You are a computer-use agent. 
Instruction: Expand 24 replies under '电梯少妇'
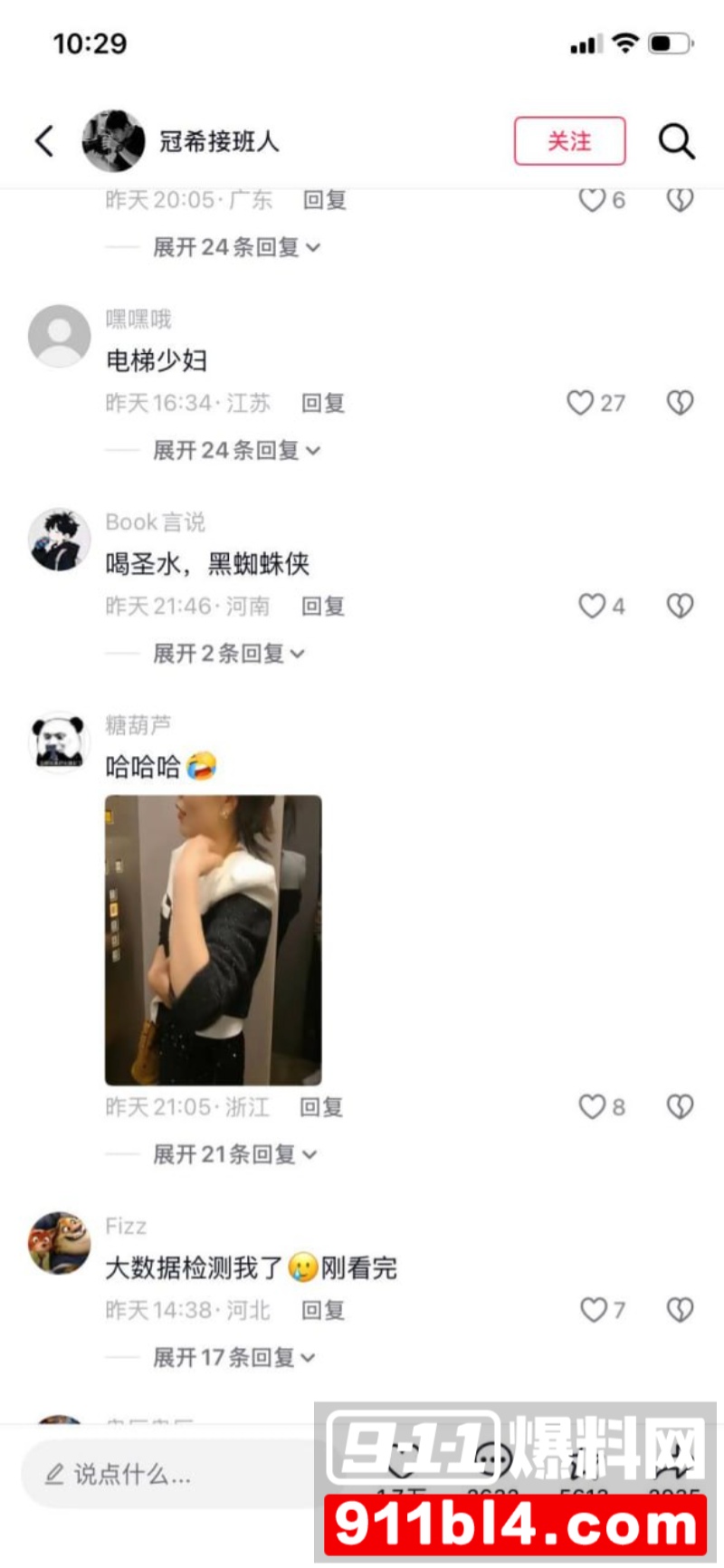[235, 450]
